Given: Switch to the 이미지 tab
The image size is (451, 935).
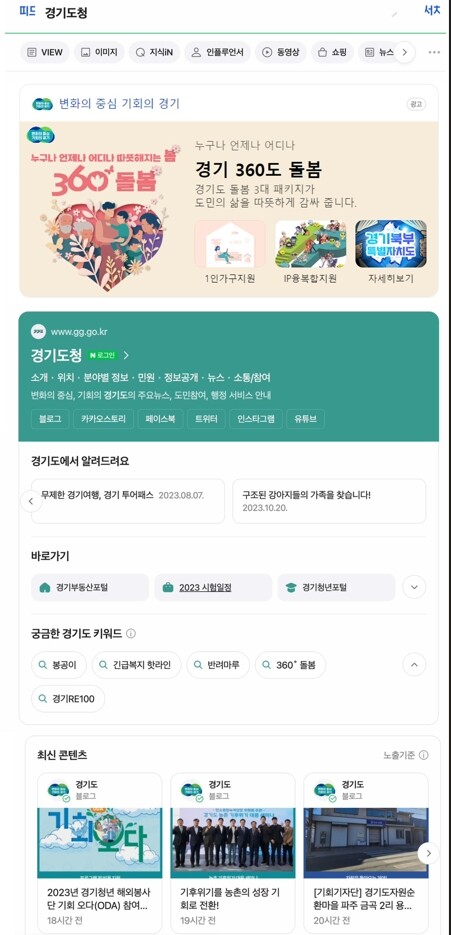Looking at the screenshot, I should (x=100, y=52).
